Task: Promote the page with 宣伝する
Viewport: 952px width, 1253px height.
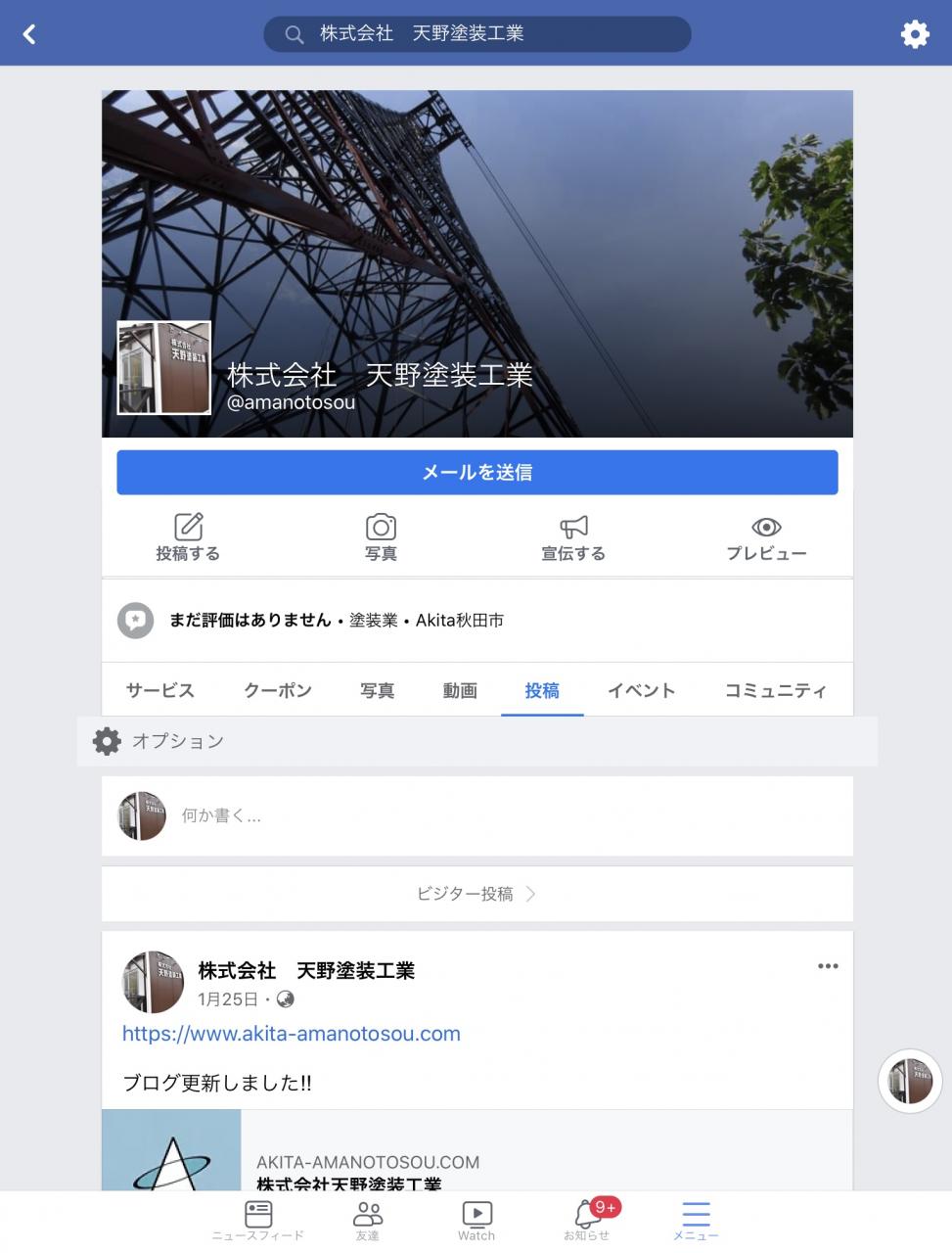Action: click(x=573, y=536)
